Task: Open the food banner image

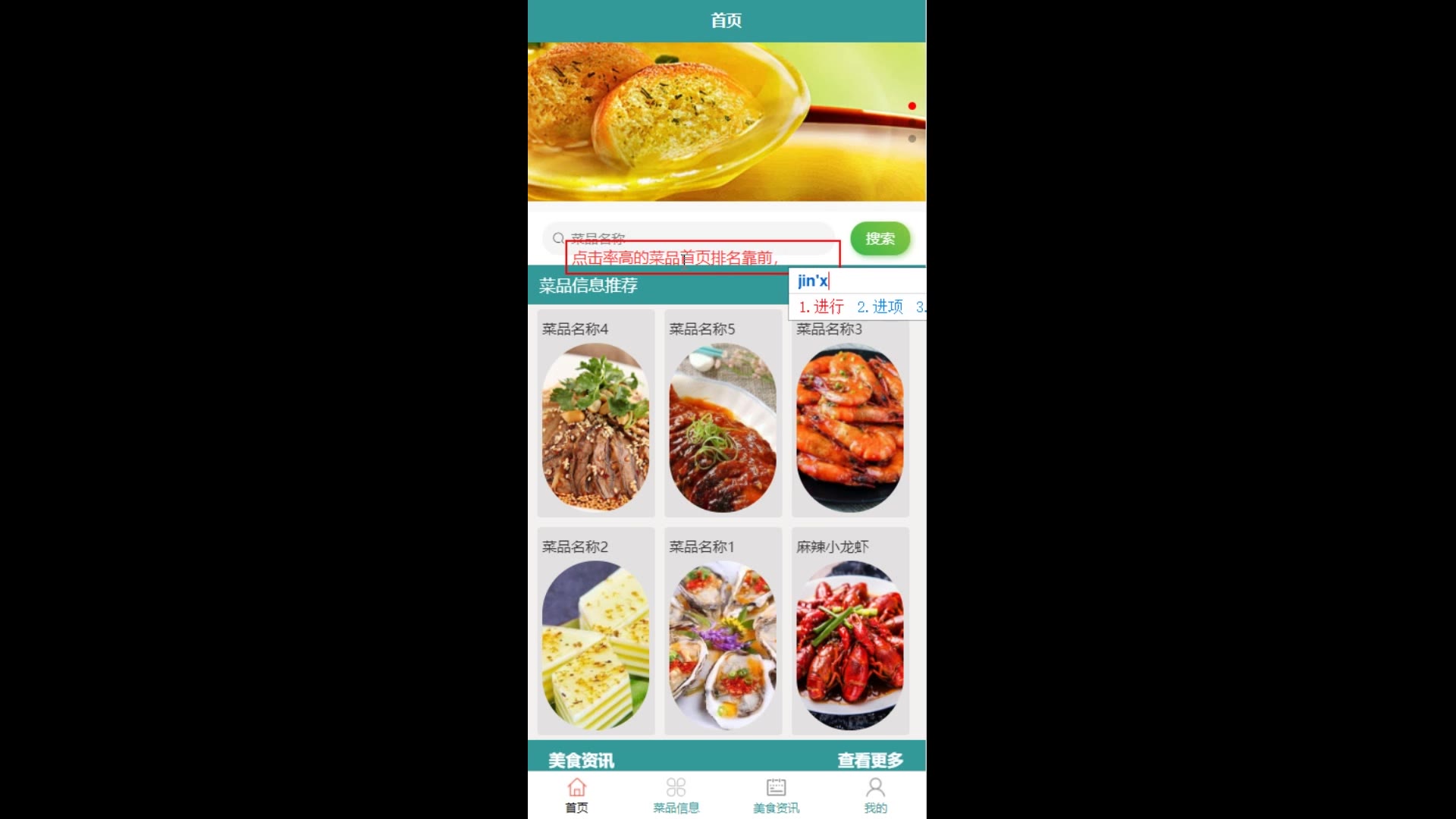Action: pyautogui.click(x=726, y=121)
